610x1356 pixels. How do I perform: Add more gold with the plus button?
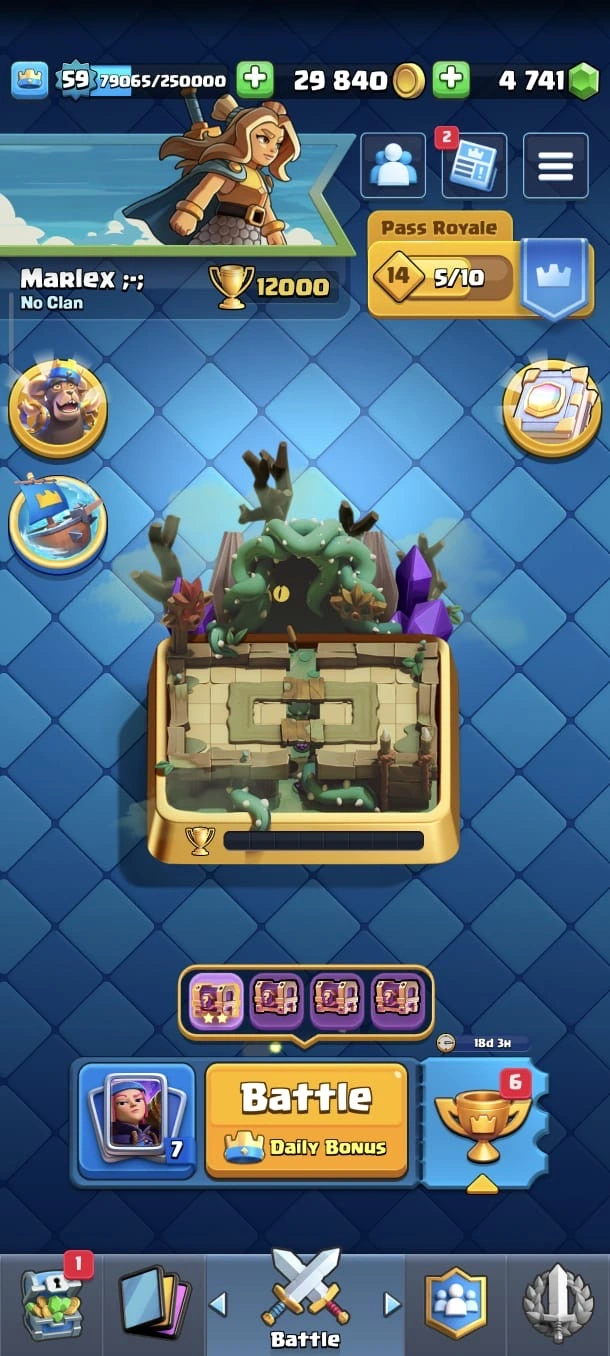(x=253, y=80)
